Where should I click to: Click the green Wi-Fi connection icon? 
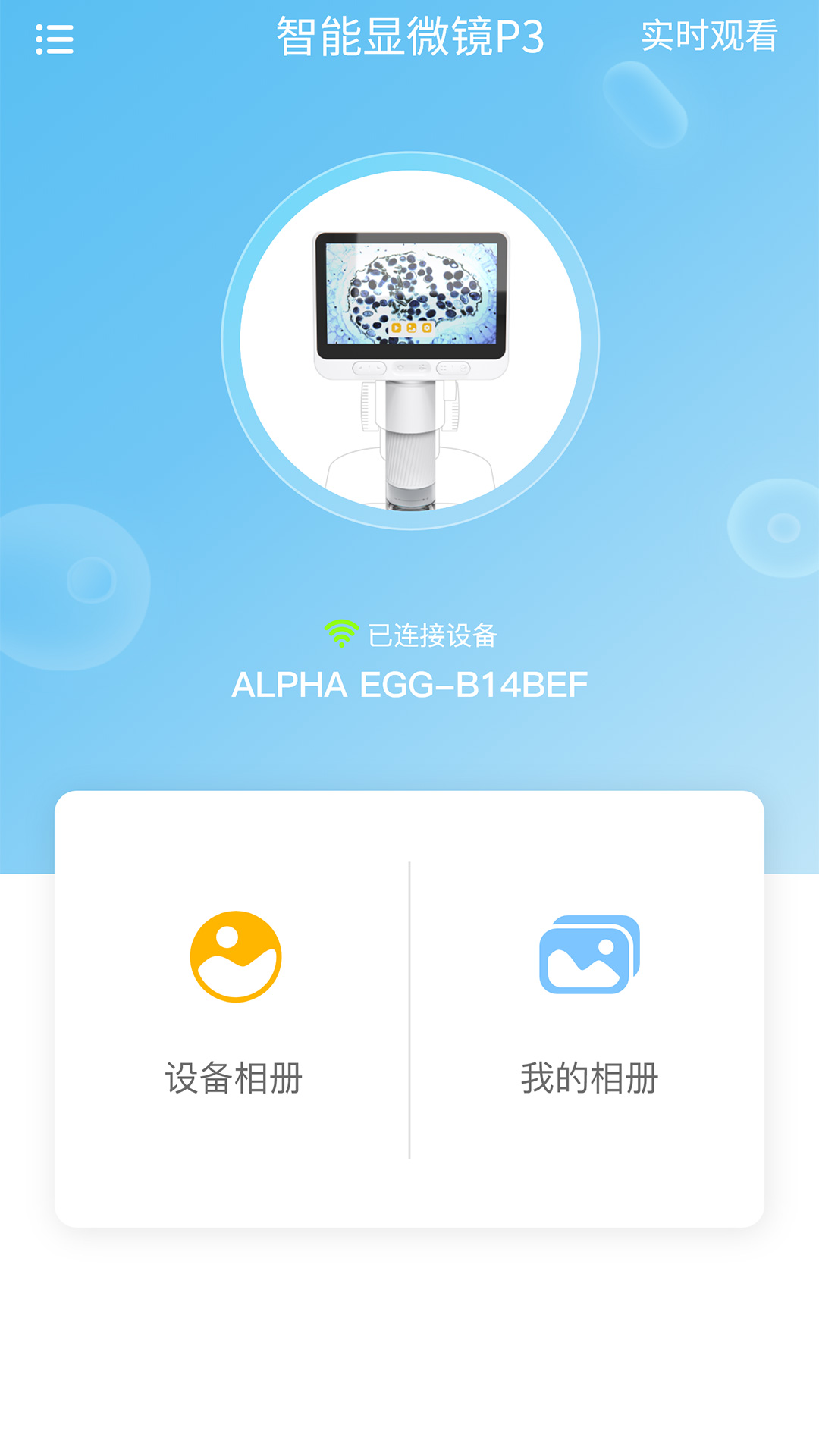click(339, 632)
